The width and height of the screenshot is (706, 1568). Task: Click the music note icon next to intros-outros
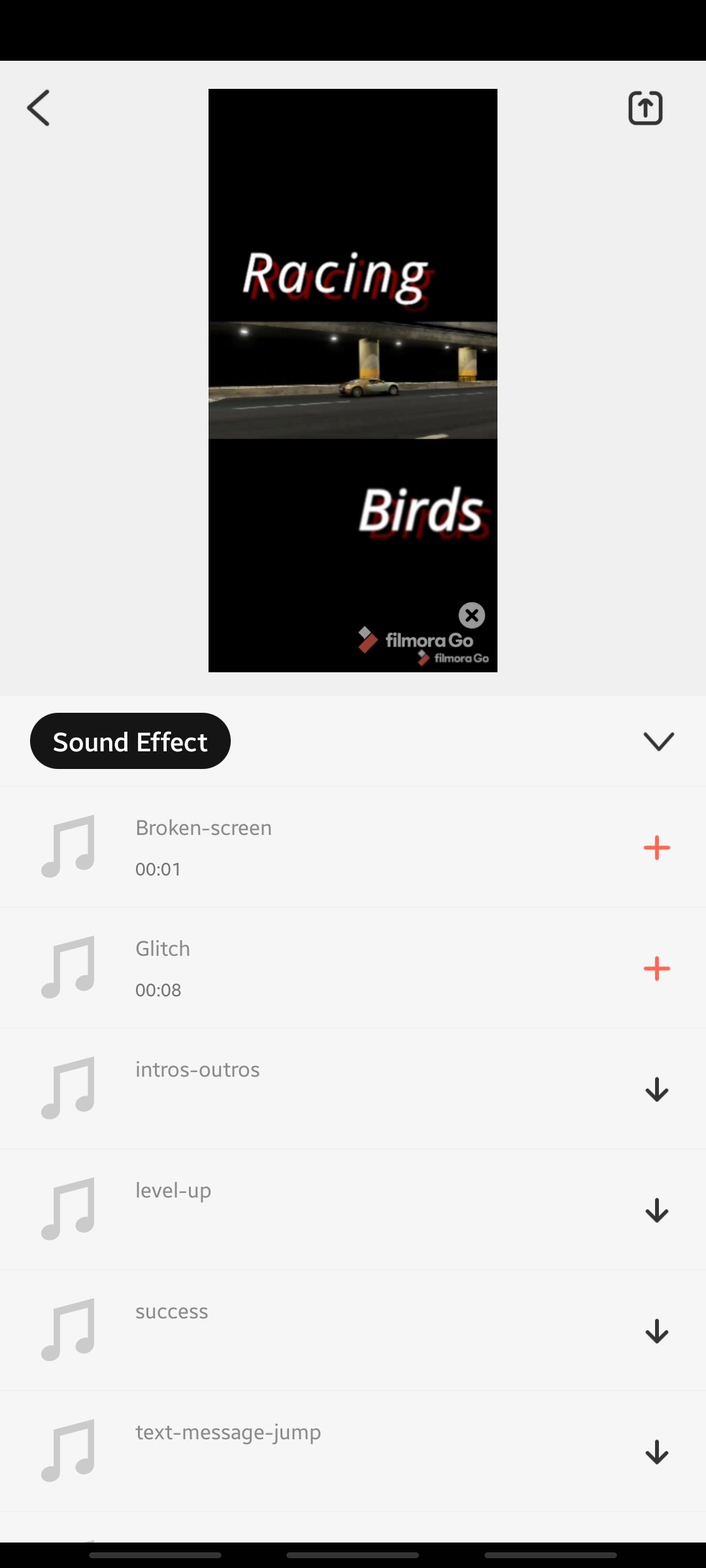69,1088
